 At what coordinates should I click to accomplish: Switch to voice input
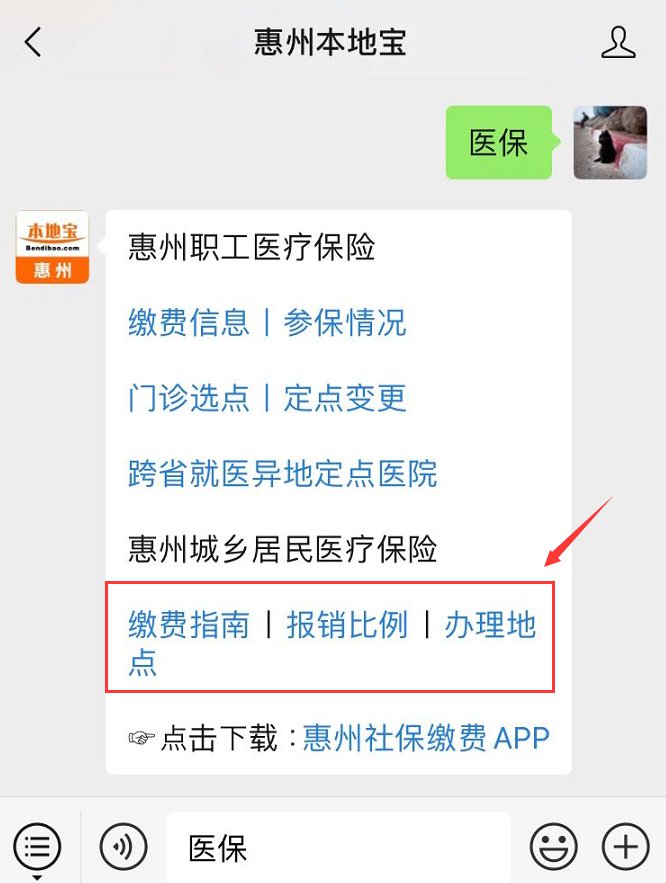click(x=124, y=848)
